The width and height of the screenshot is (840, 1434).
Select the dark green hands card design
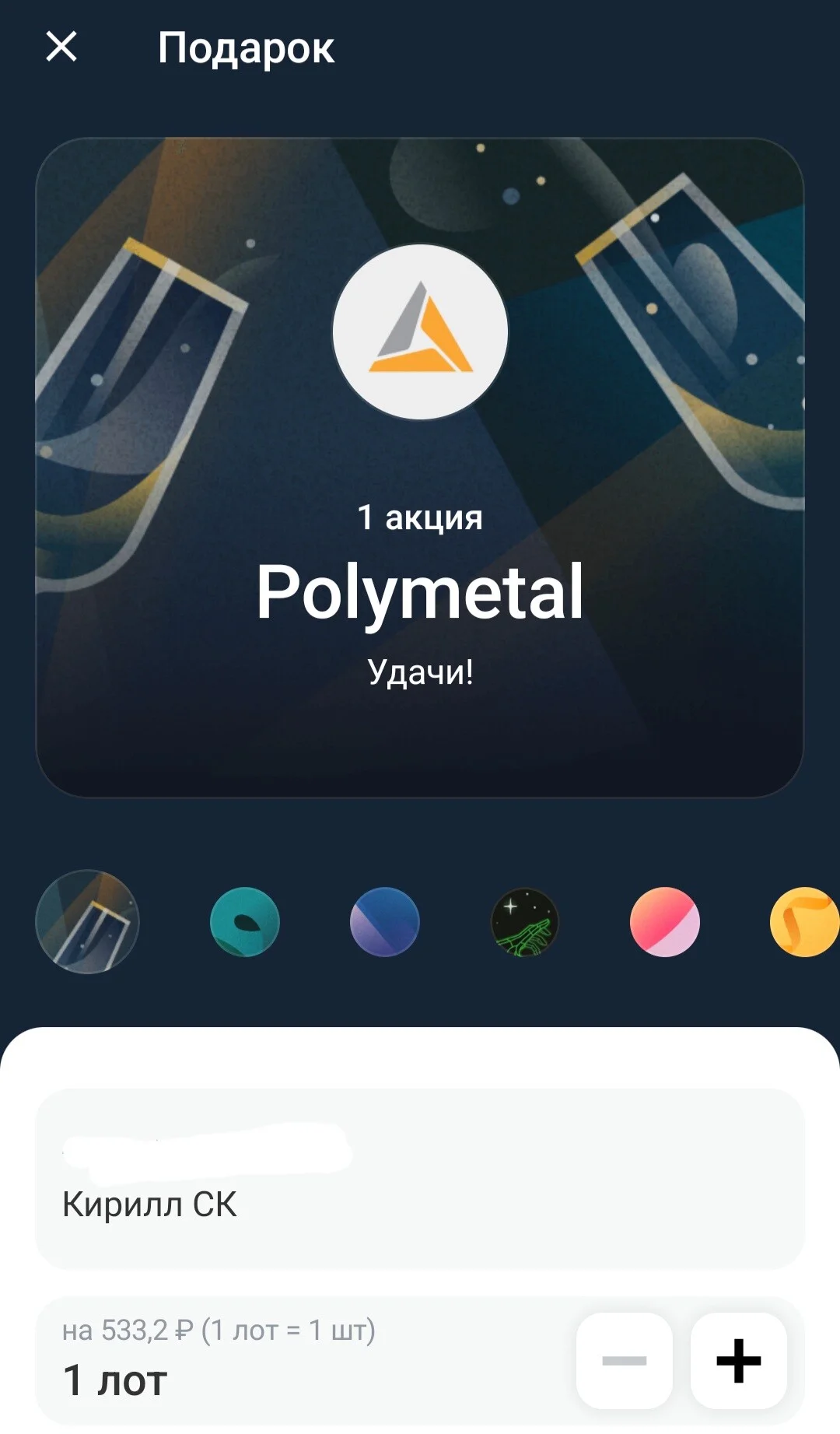click(x=525, y=922)
